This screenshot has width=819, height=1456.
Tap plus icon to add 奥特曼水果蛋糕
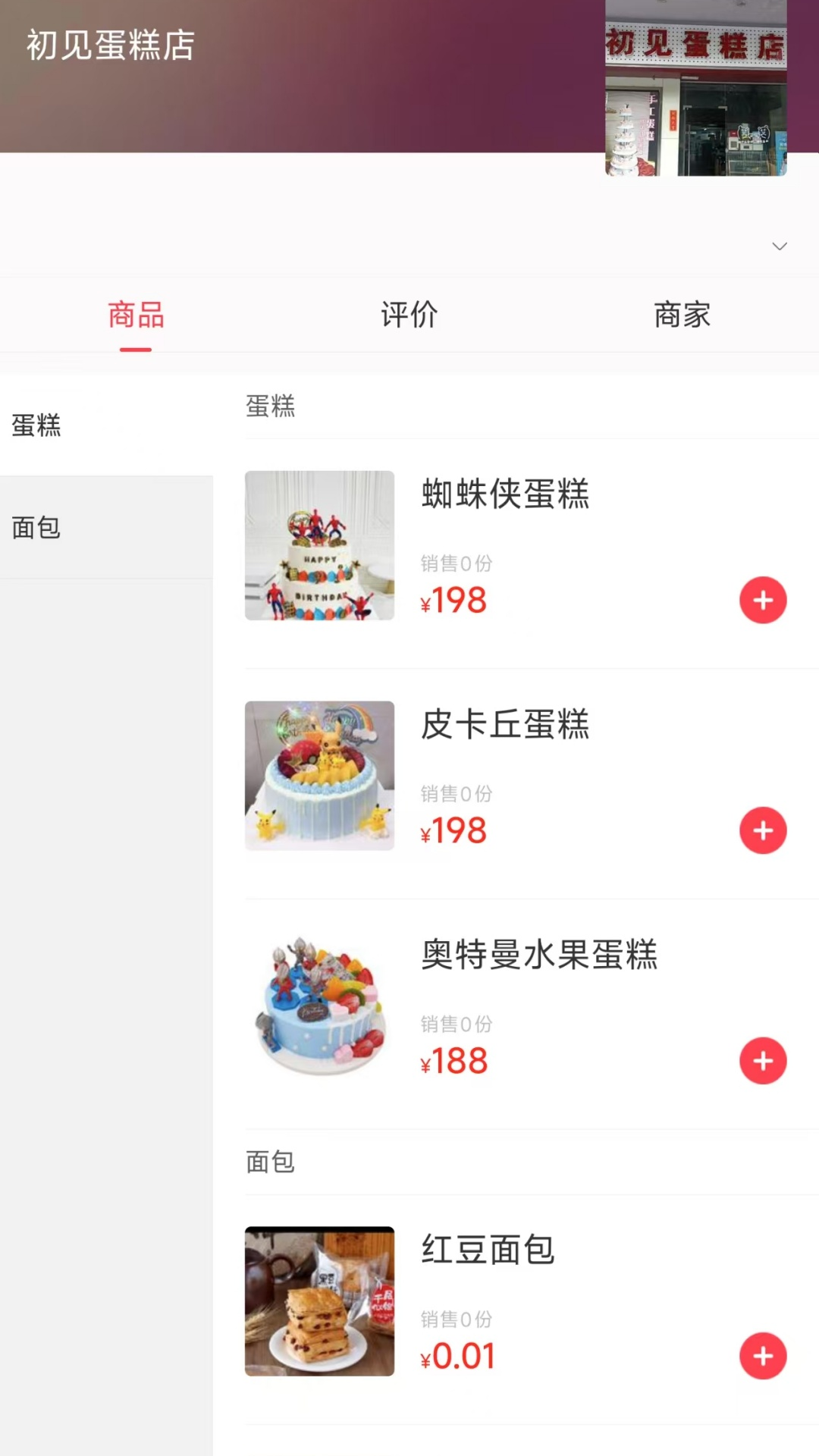click(x=763, y=1061)
